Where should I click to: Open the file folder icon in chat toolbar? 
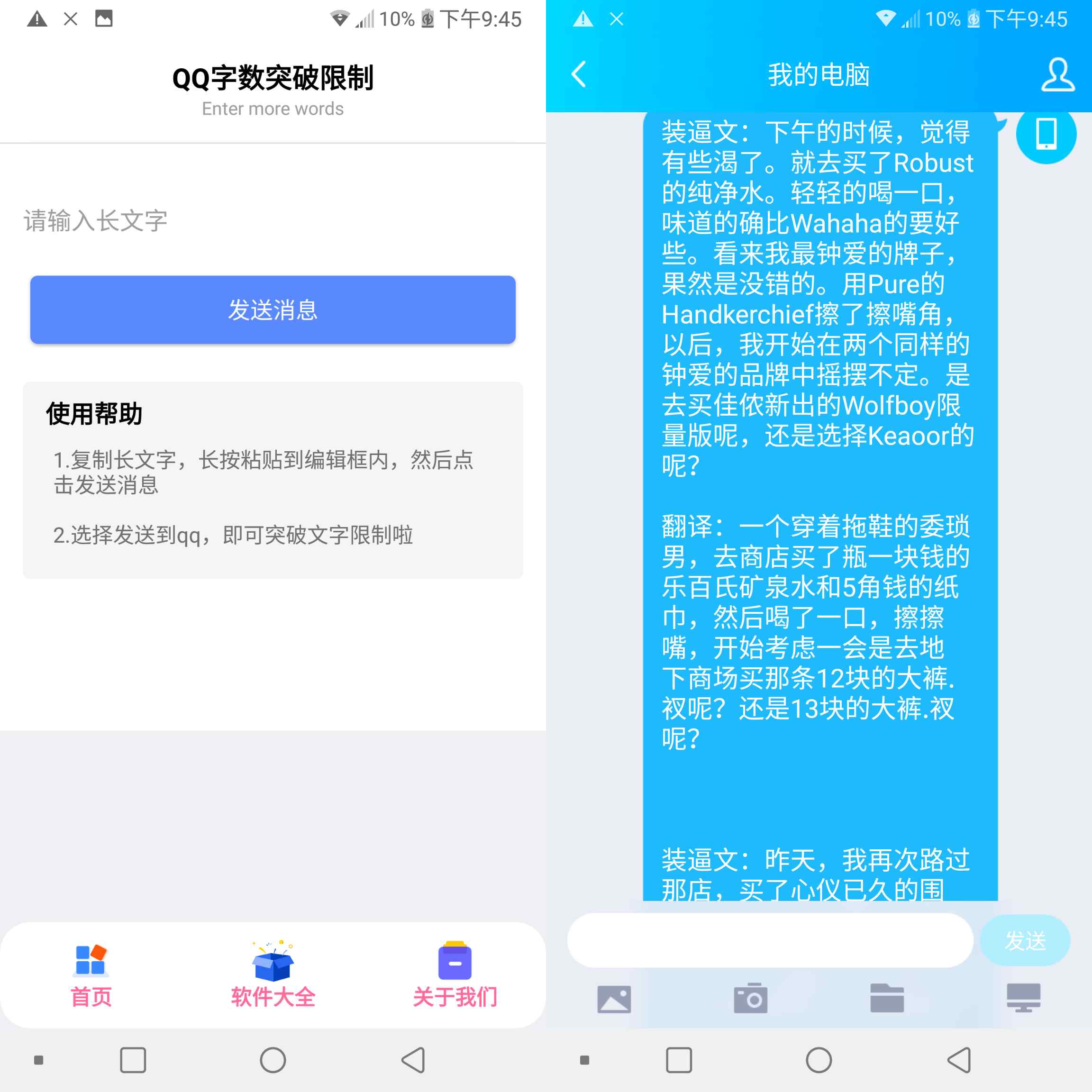pyautogui.click(x=887, y=999)
